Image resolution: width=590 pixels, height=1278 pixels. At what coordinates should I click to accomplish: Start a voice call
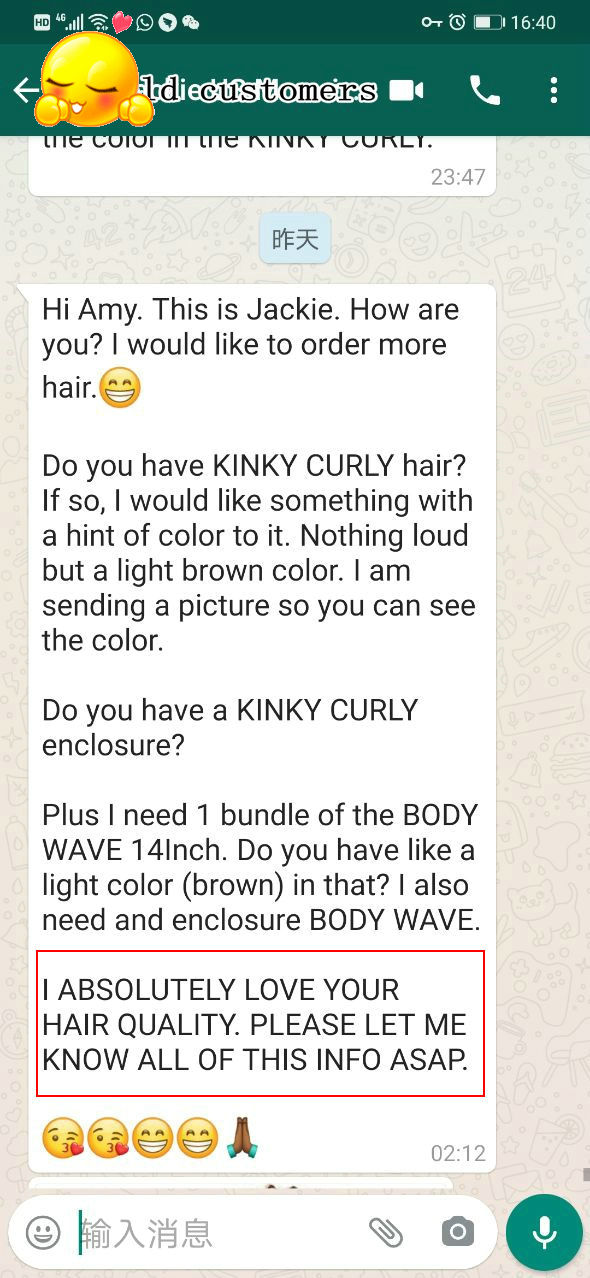pyautogui.click(x=485, y=91)
